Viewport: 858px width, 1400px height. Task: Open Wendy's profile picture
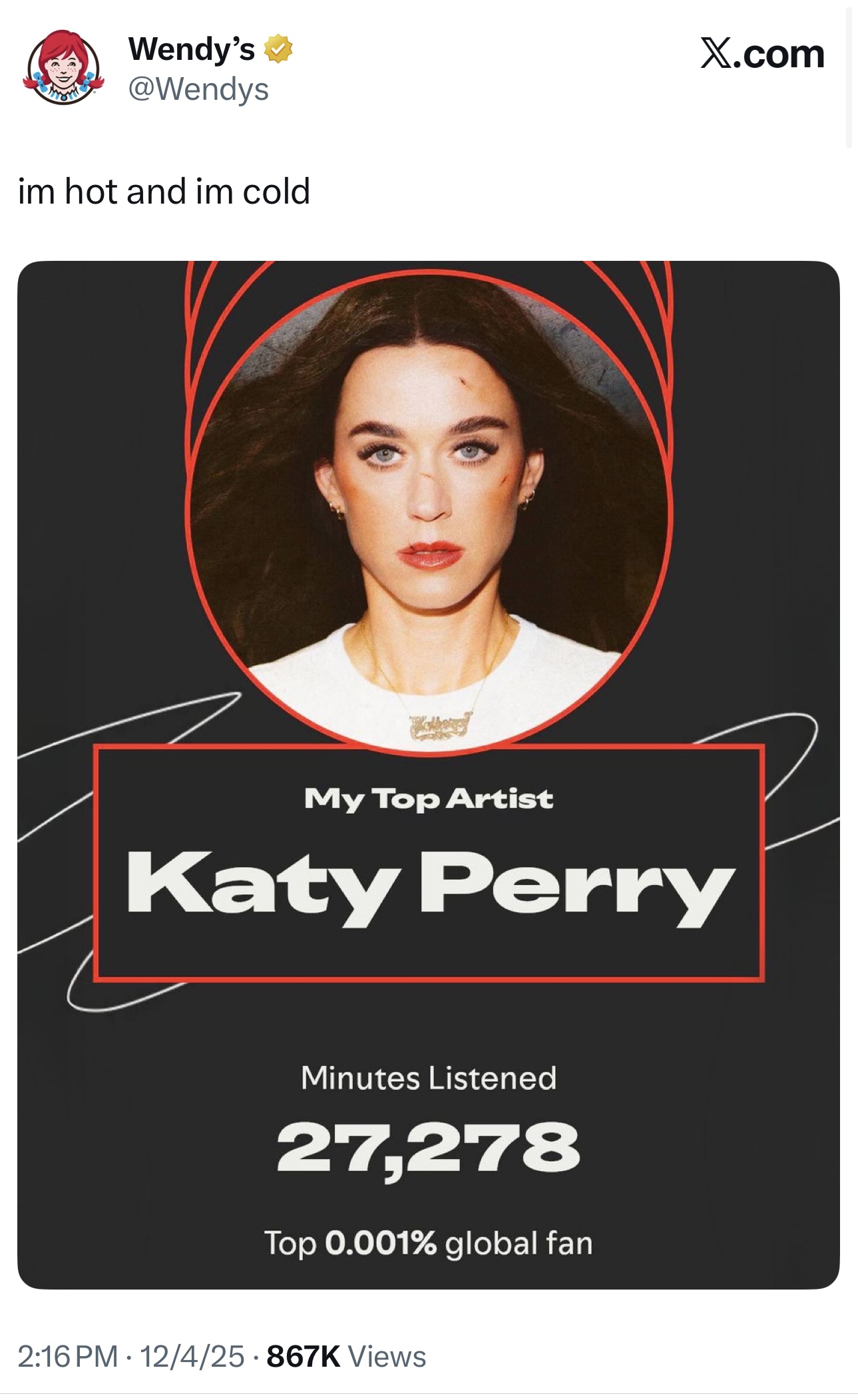(63, 67)
